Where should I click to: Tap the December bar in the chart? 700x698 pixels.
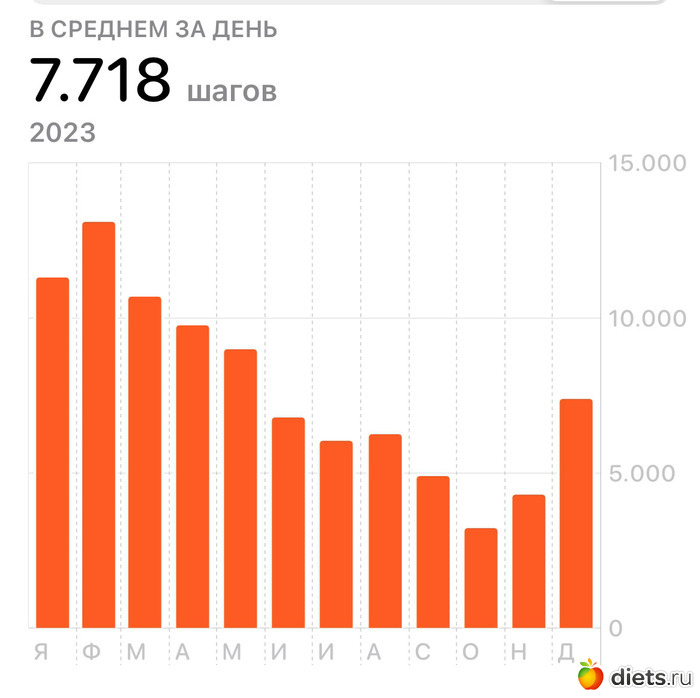(x=576, y=513)
